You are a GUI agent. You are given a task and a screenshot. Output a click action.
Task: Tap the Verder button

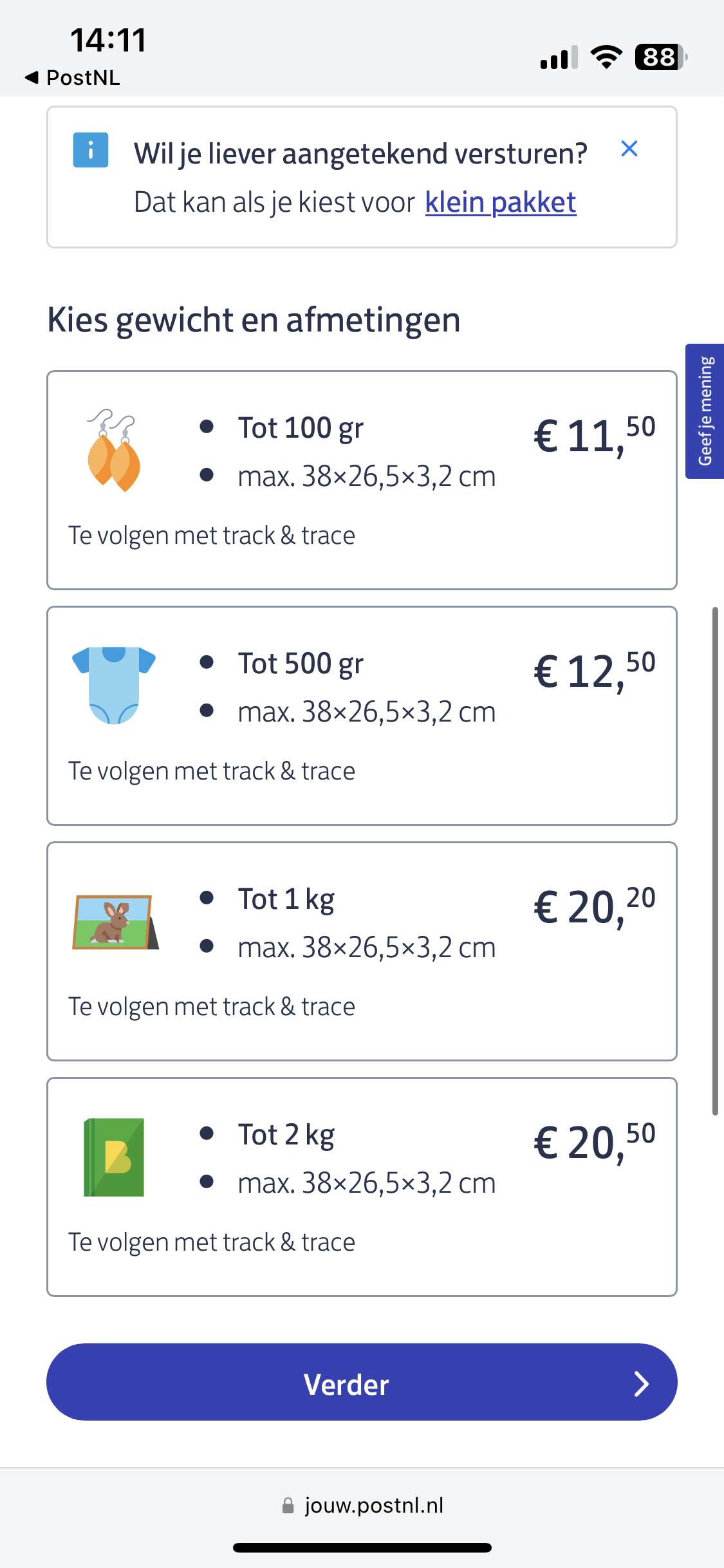[x=362, y=1382]
